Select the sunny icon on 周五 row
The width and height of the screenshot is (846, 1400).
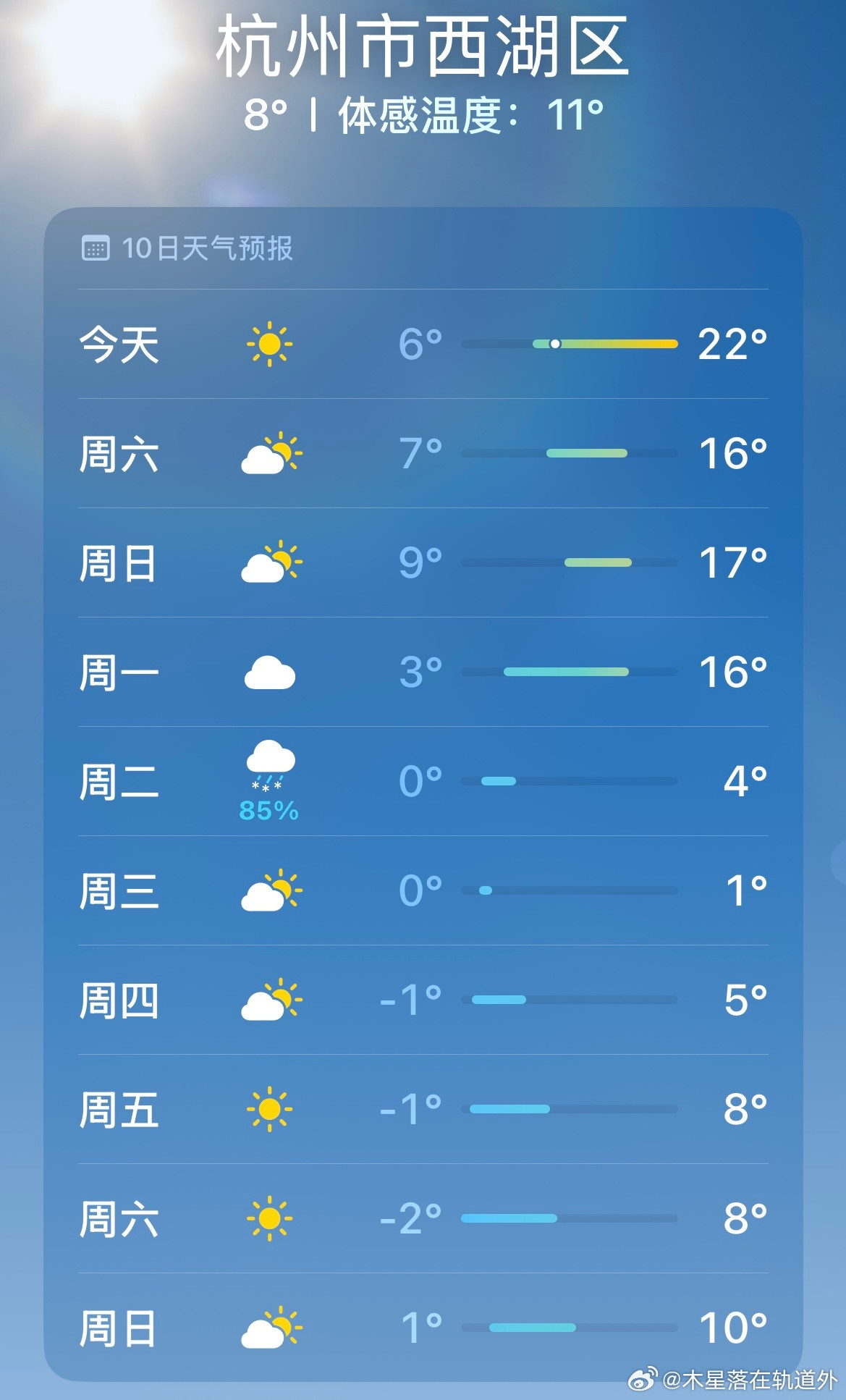pos(270,1108)
